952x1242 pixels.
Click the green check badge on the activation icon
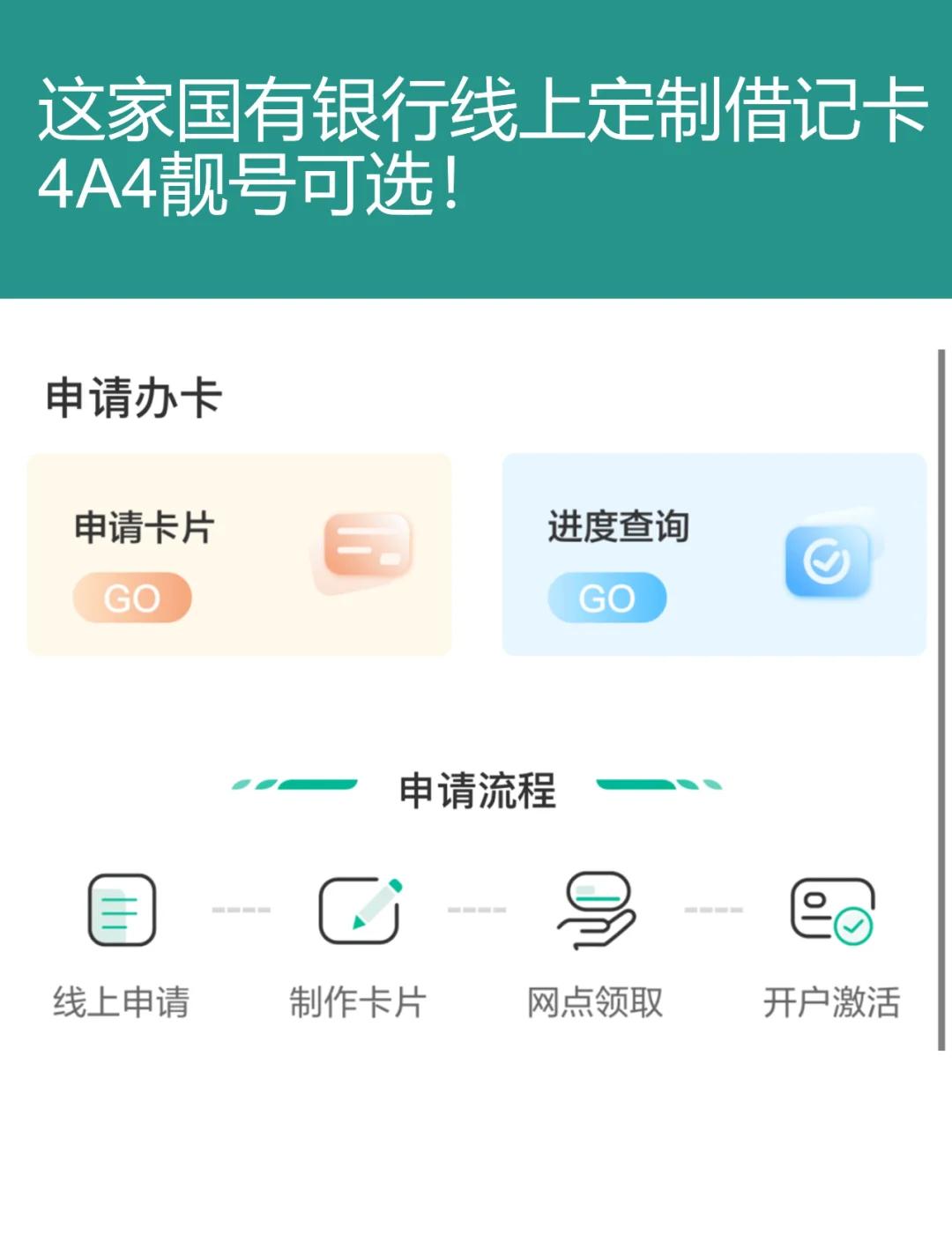coord(853,926)
